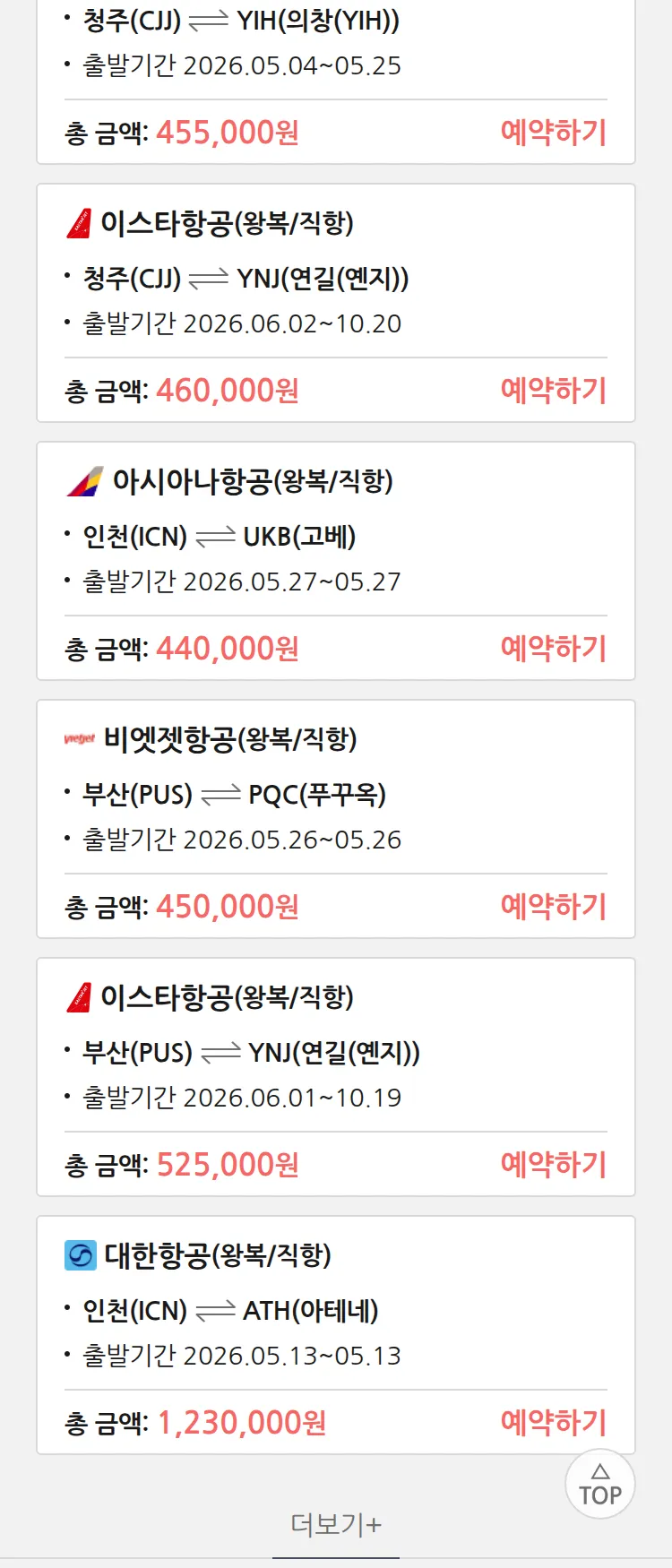Load more flights with 더보기+
Viewport: 672px width, 1568px height.
(x=336, y=1524)
